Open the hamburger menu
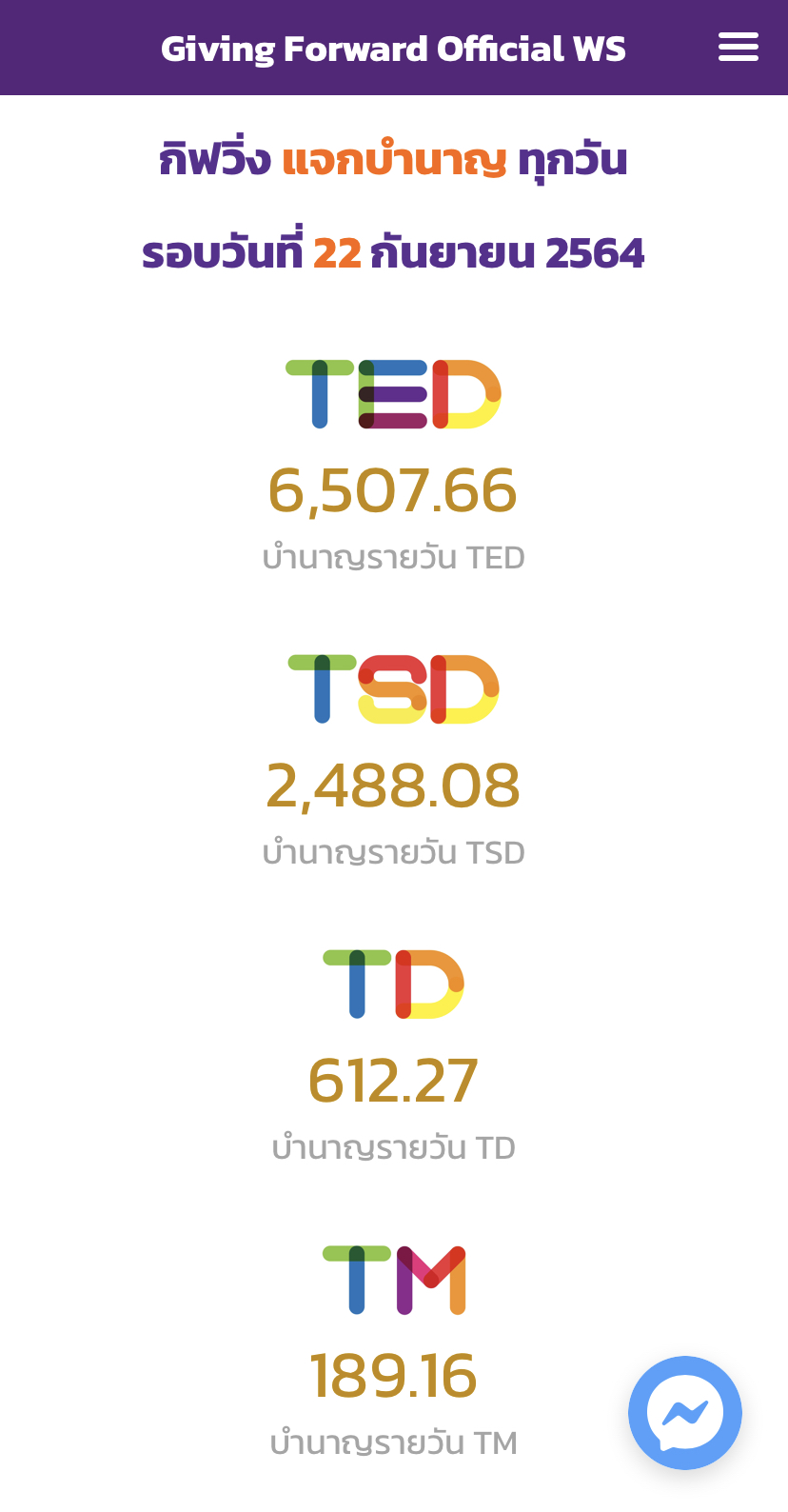This screenshot has width=788, height=1512. point(739,47)
